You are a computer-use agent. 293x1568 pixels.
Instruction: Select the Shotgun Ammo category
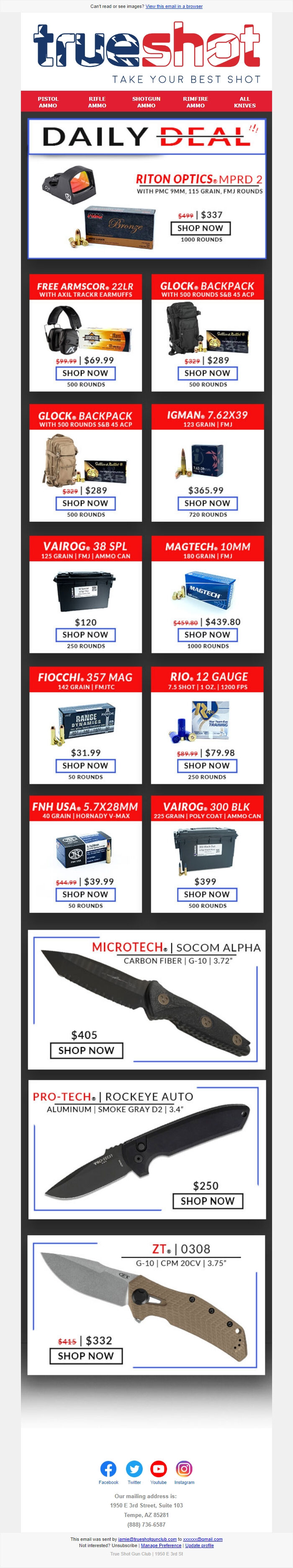(x=146, y=102)
